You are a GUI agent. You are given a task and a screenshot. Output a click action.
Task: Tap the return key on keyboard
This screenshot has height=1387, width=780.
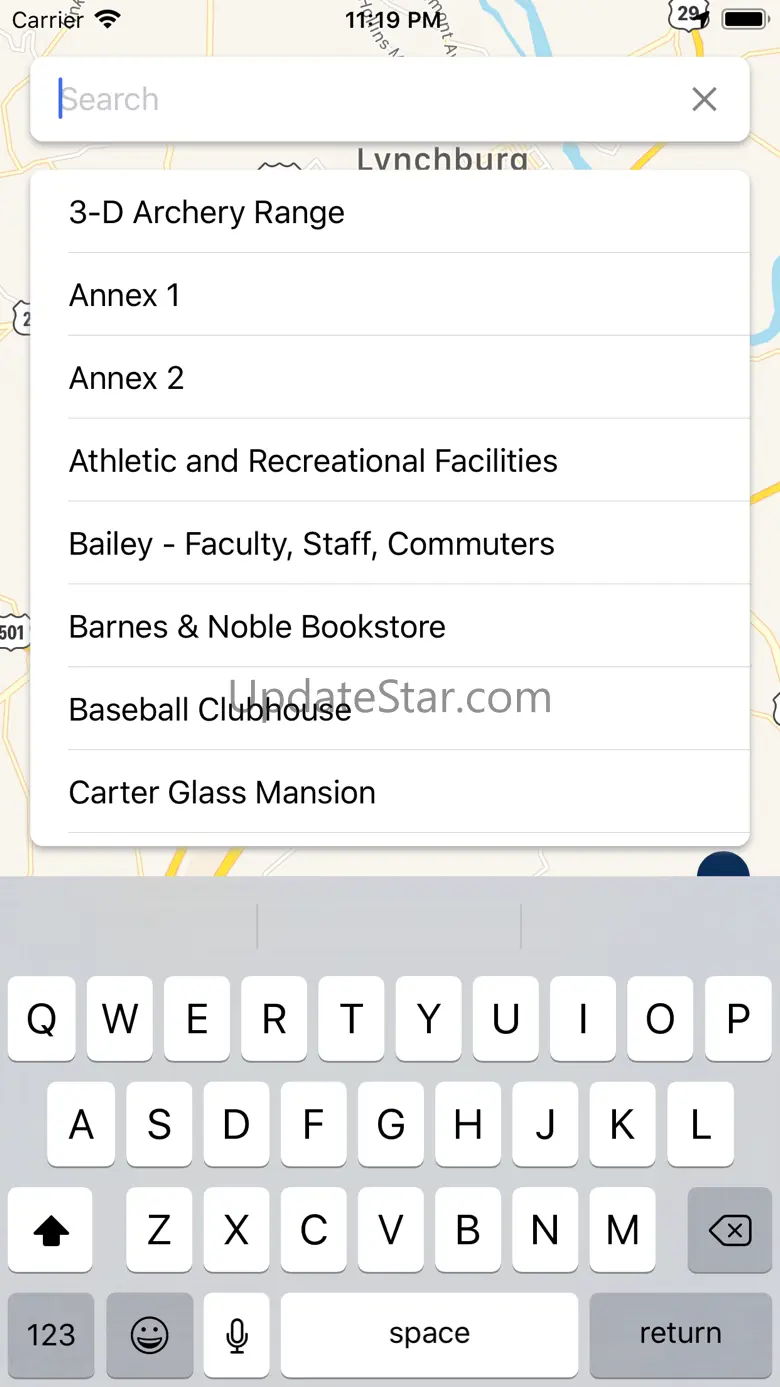pyautogui.click(x=680, y=1333)
